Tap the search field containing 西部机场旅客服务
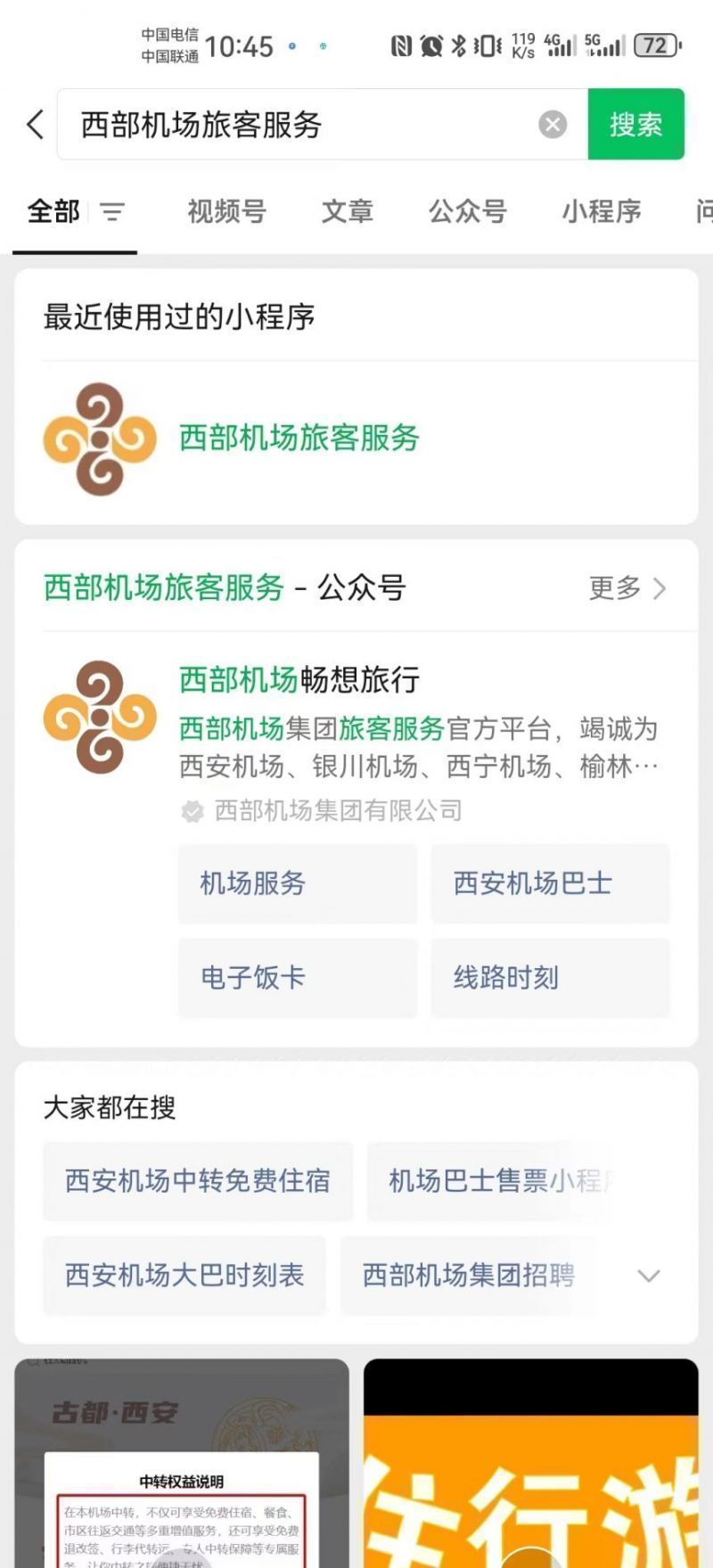 [x=303, y=125]
